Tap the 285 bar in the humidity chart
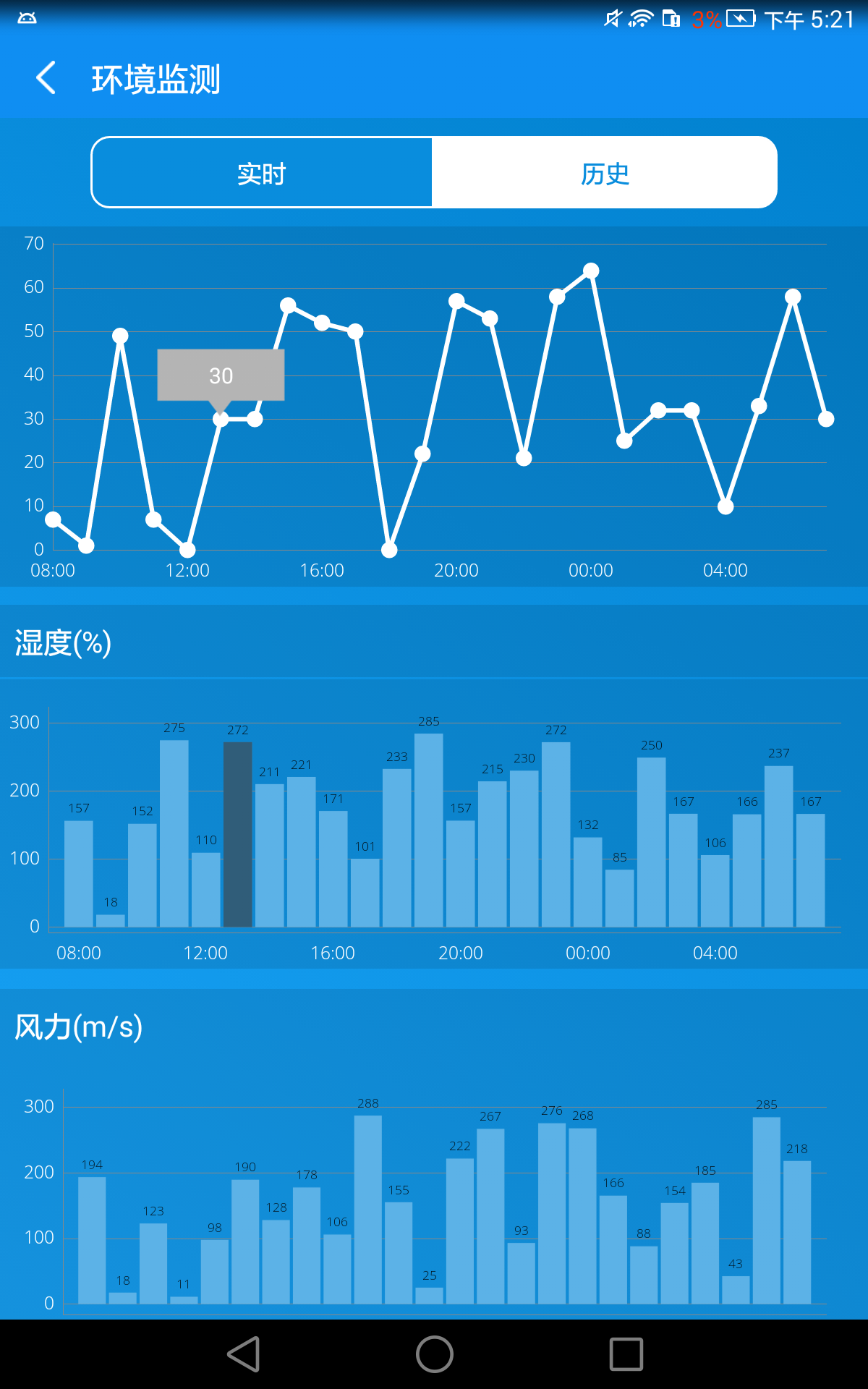Screen dimensions: 868x1389 [429, 830]
